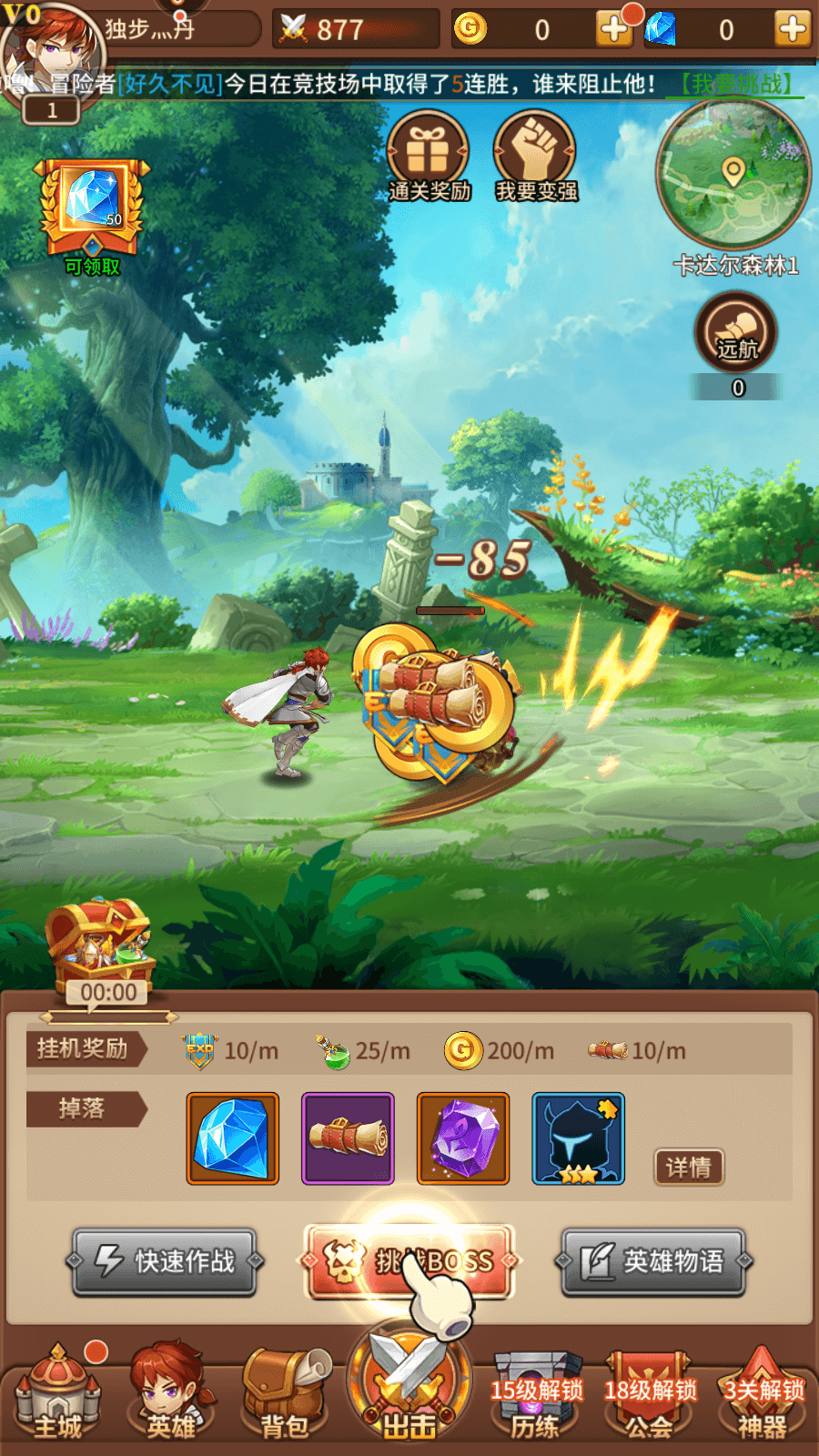View the blue diamond drop item
Image resolution: width=819 pixels, height=1456 pixels.
[x=233, y=1138]
